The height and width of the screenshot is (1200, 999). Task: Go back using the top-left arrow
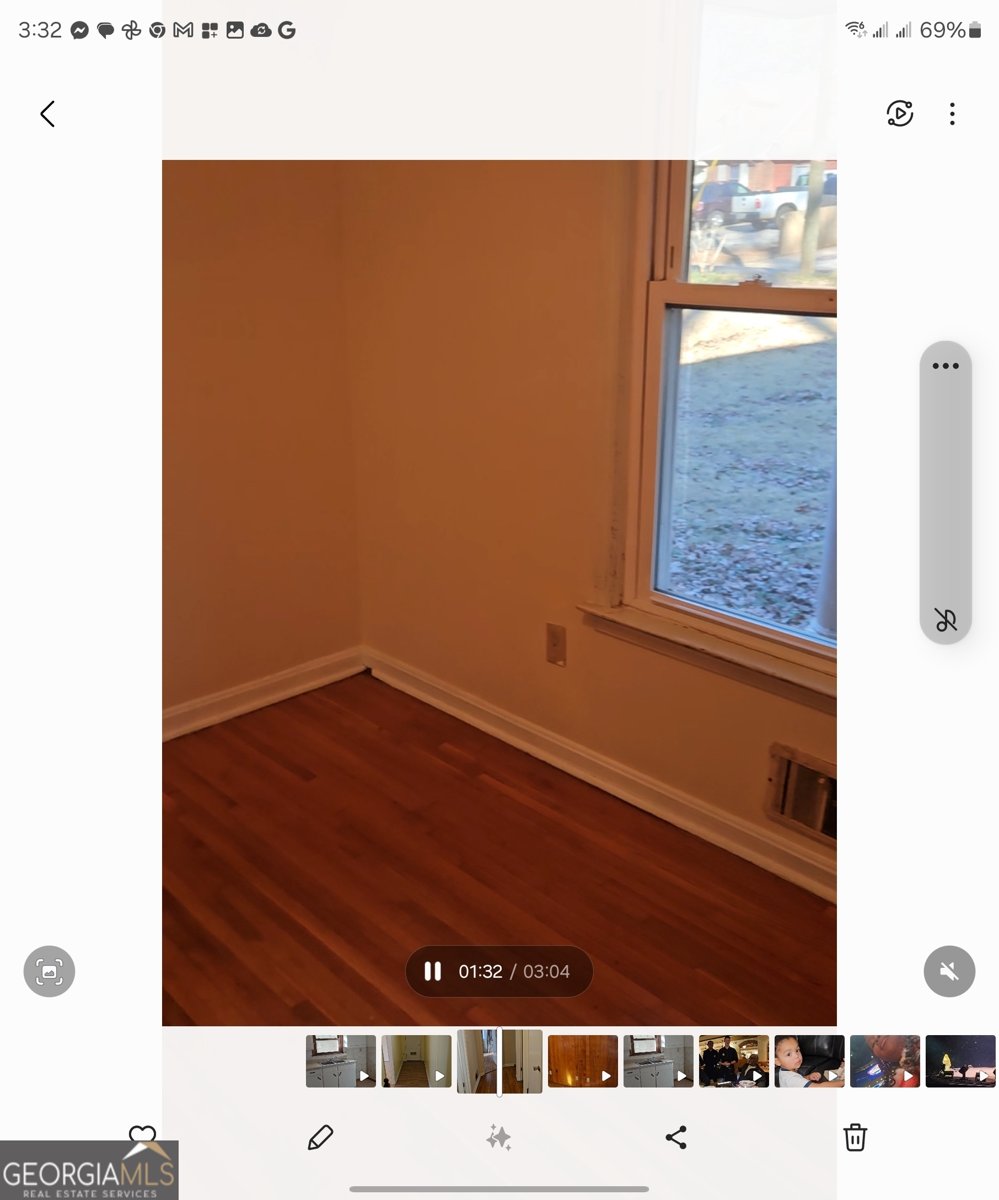coord(47,114)
